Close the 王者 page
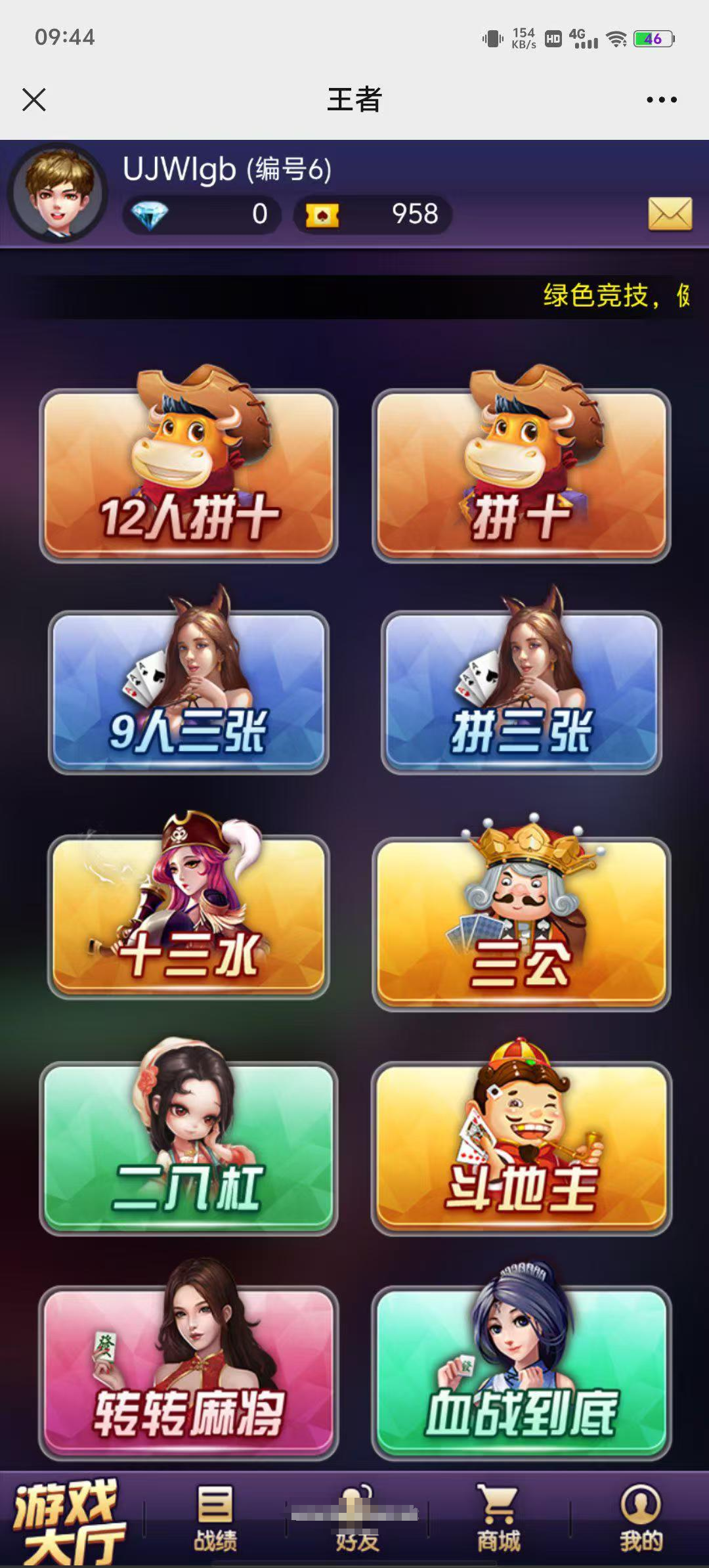Image resolution: width=709 pixels, height=1568 pixels. [x=34, y=100]
